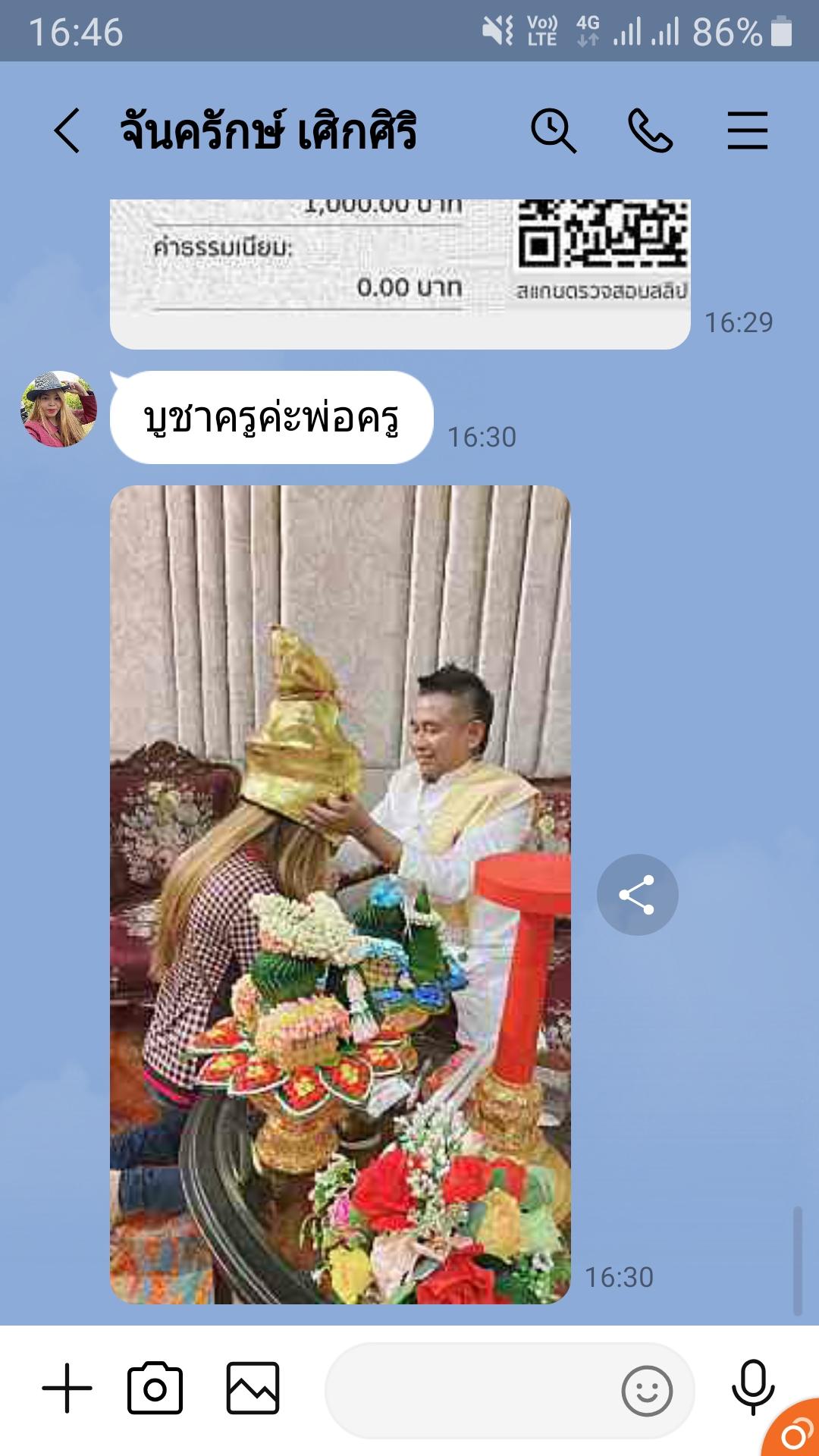Start a voice call
Image resolution: width=819 pixels, height=1456 pixels.
[650, 130]
